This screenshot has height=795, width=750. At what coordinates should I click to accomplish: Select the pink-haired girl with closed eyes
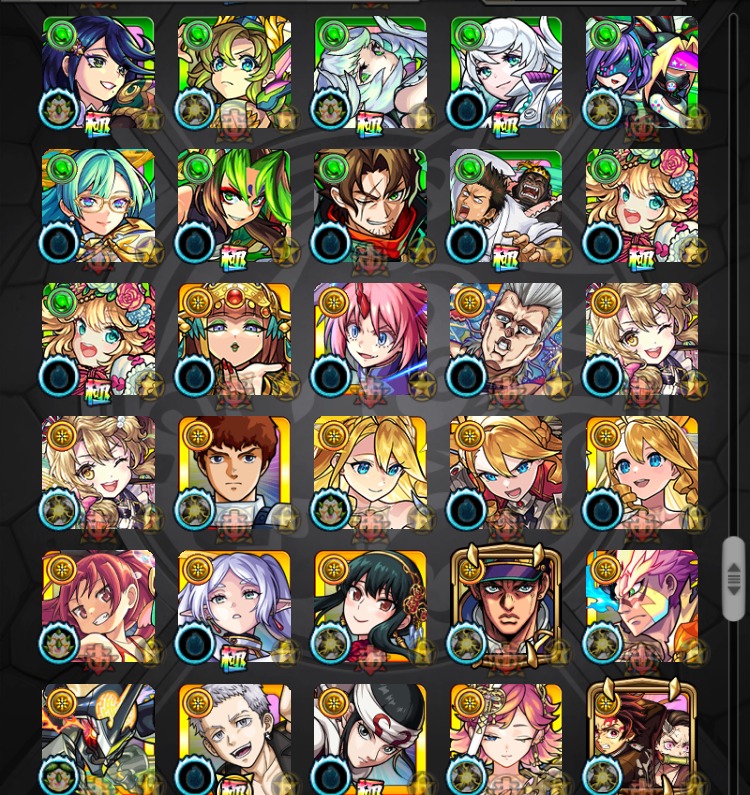pyautogui.click(x=506, y=738)
